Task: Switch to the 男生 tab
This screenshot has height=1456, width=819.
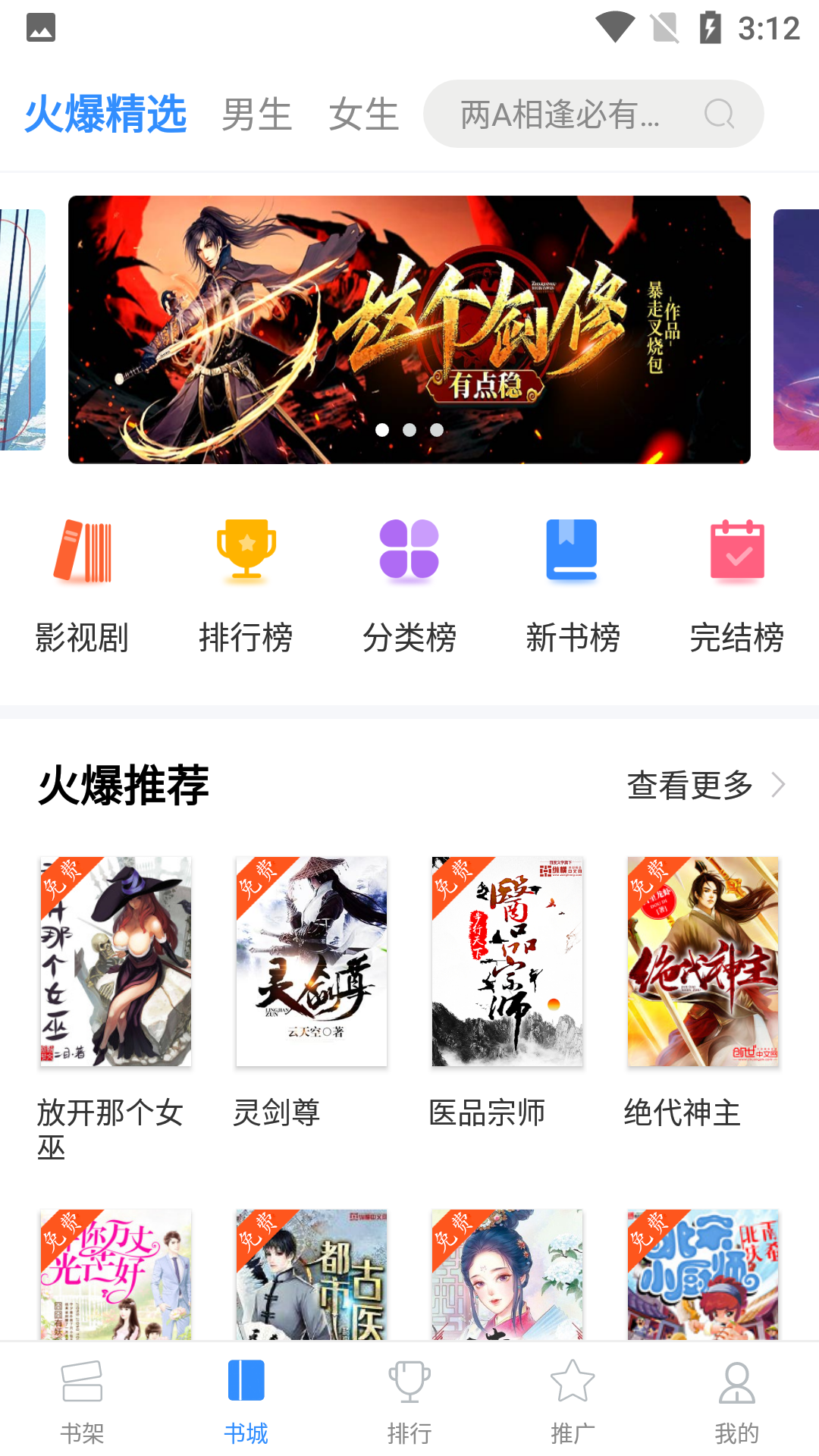Action: tap(256, 114)
